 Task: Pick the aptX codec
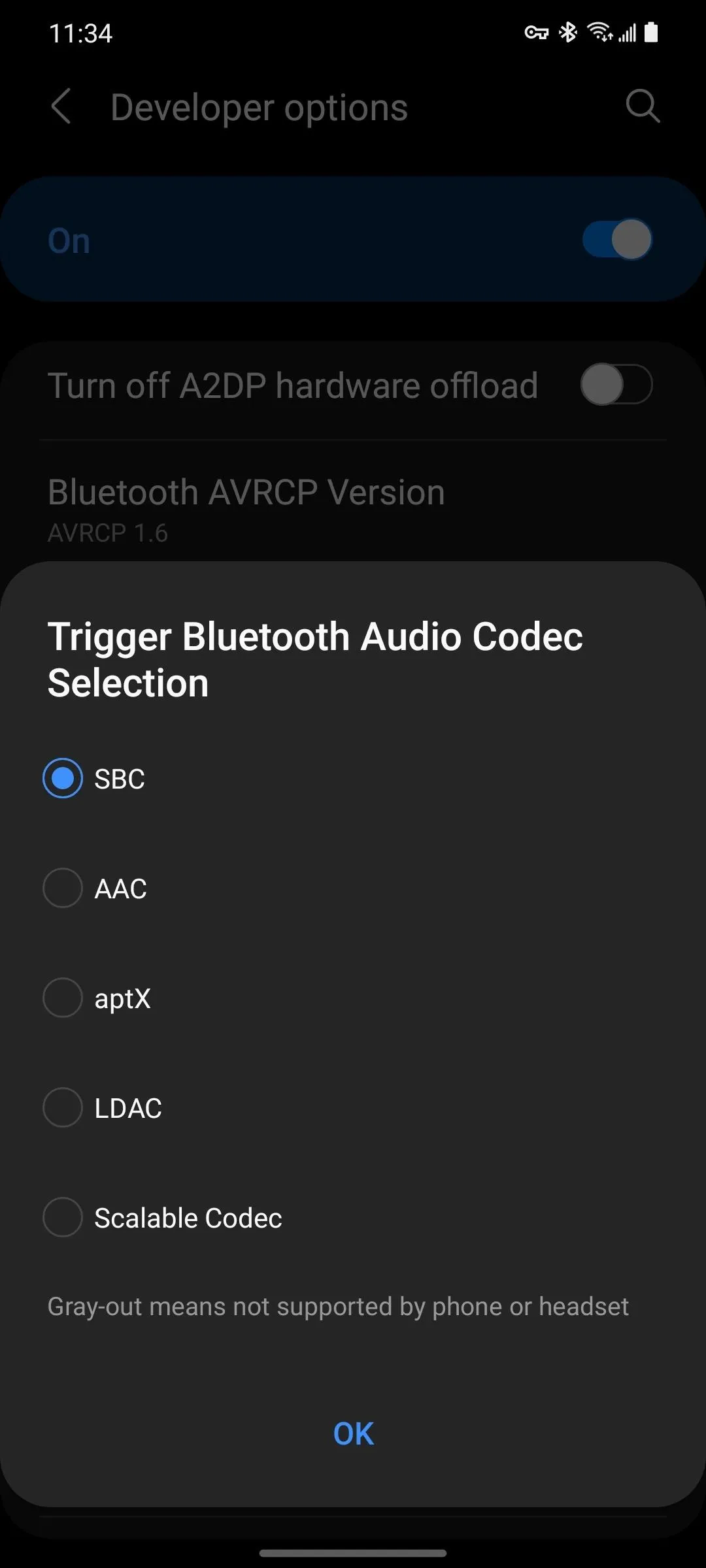[63, 998]
